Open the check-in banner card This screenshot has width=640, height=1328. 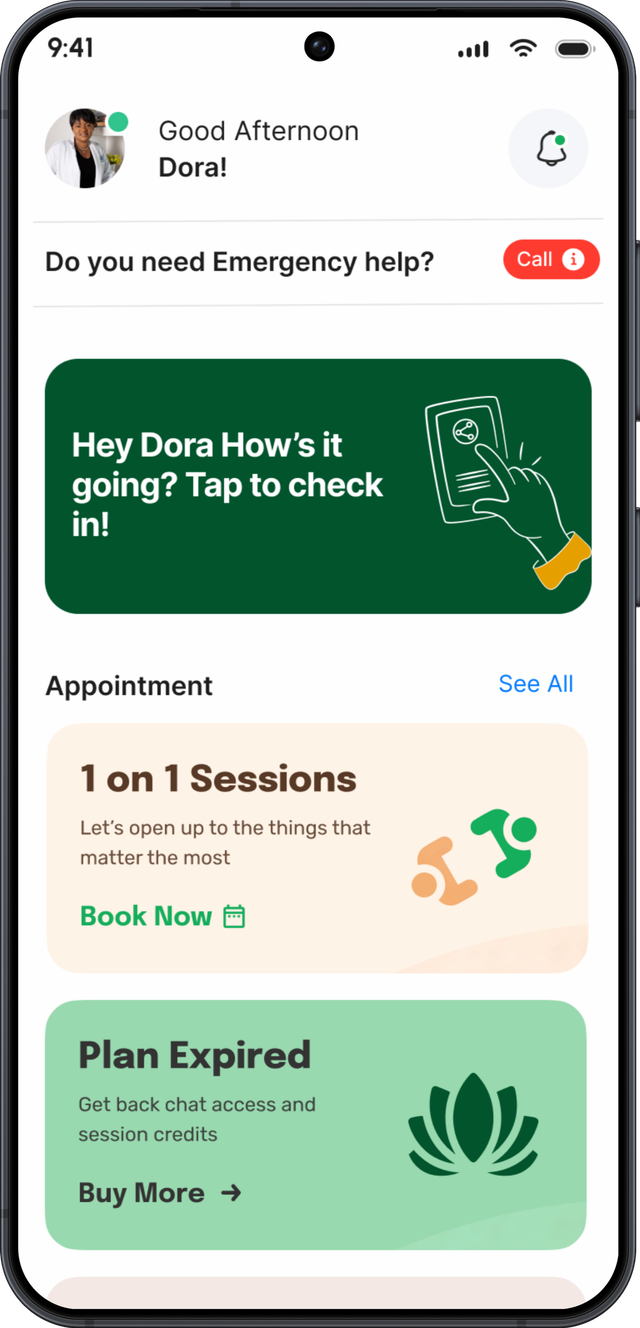click(318, 486)
